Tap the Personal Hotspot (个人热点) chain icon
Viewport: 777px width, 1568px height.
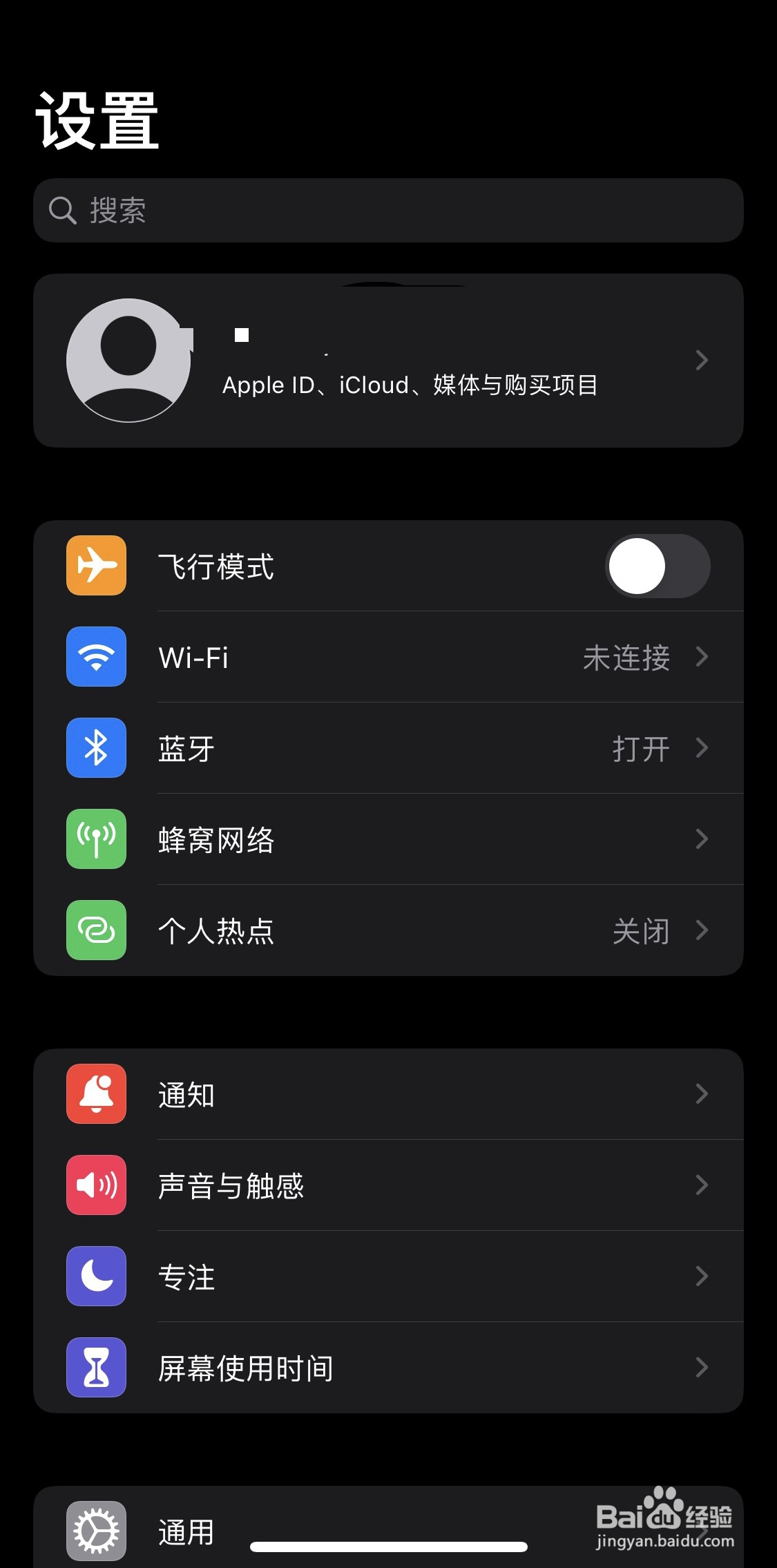[95, 930]
